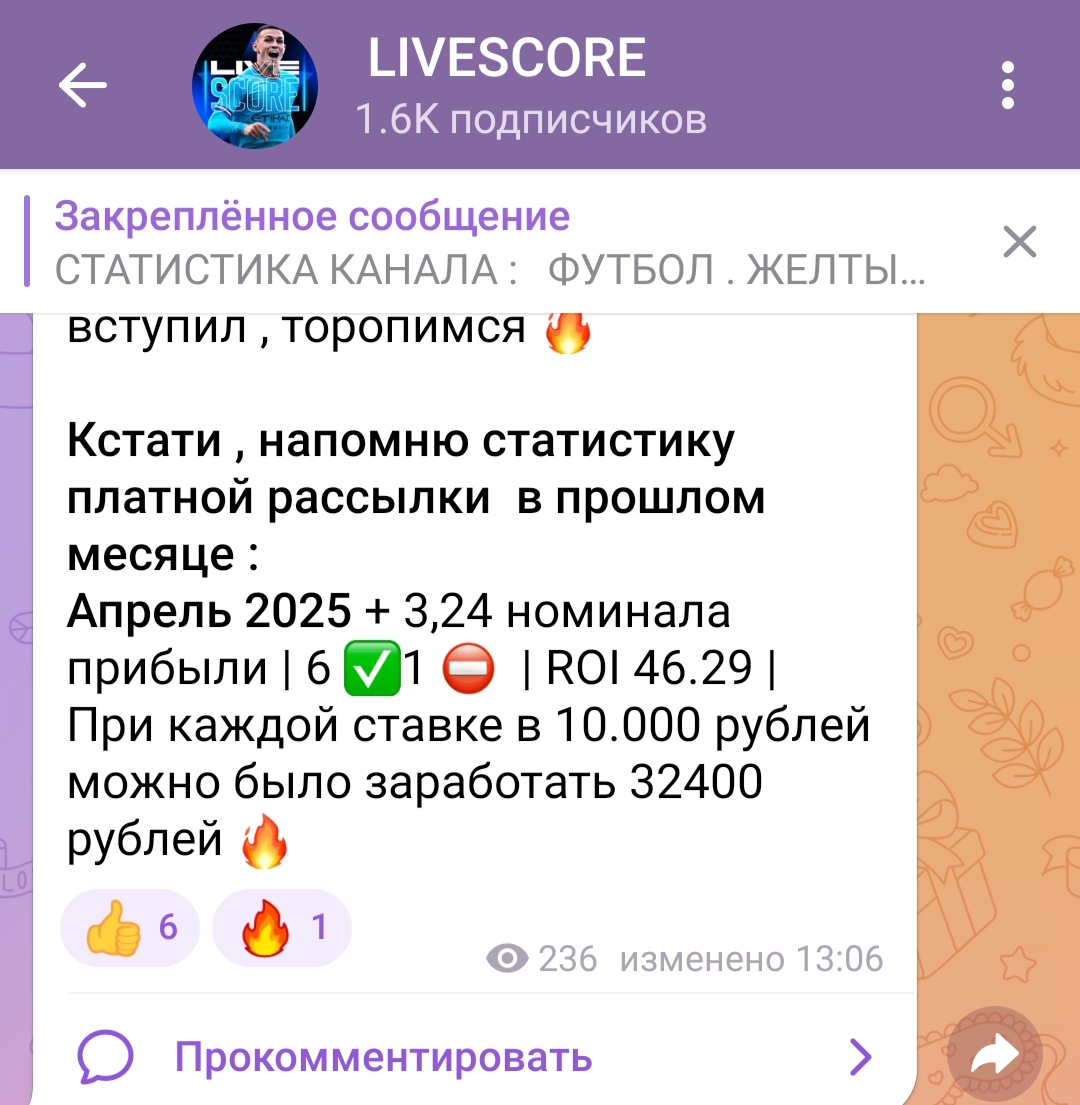Image resolution: width=1080 pixels, height=1105 pixels.
Task: React with the fire emoji chip
Action: pyautogui.click(x=282, y=928)
